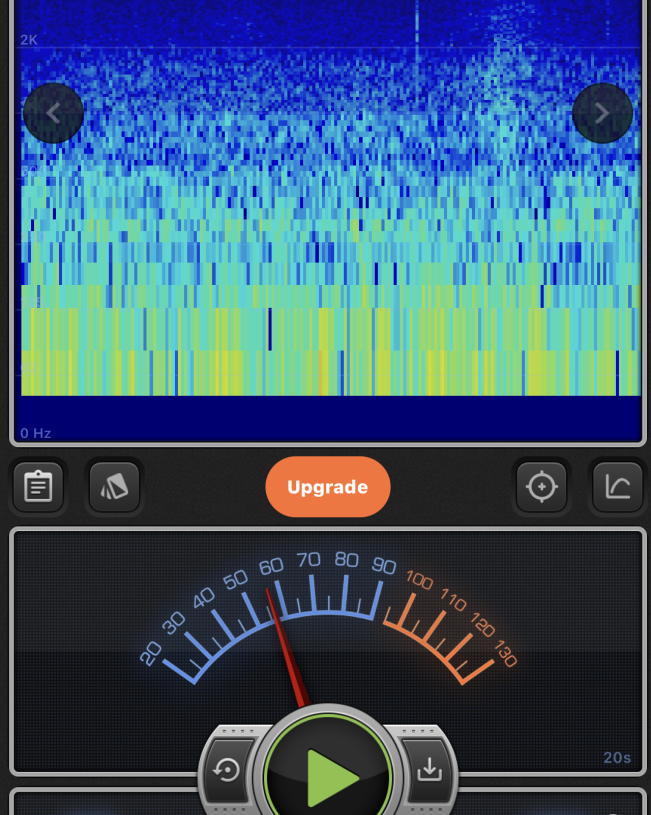Open the crosshair calibration icon

click(x=541, y=487)
